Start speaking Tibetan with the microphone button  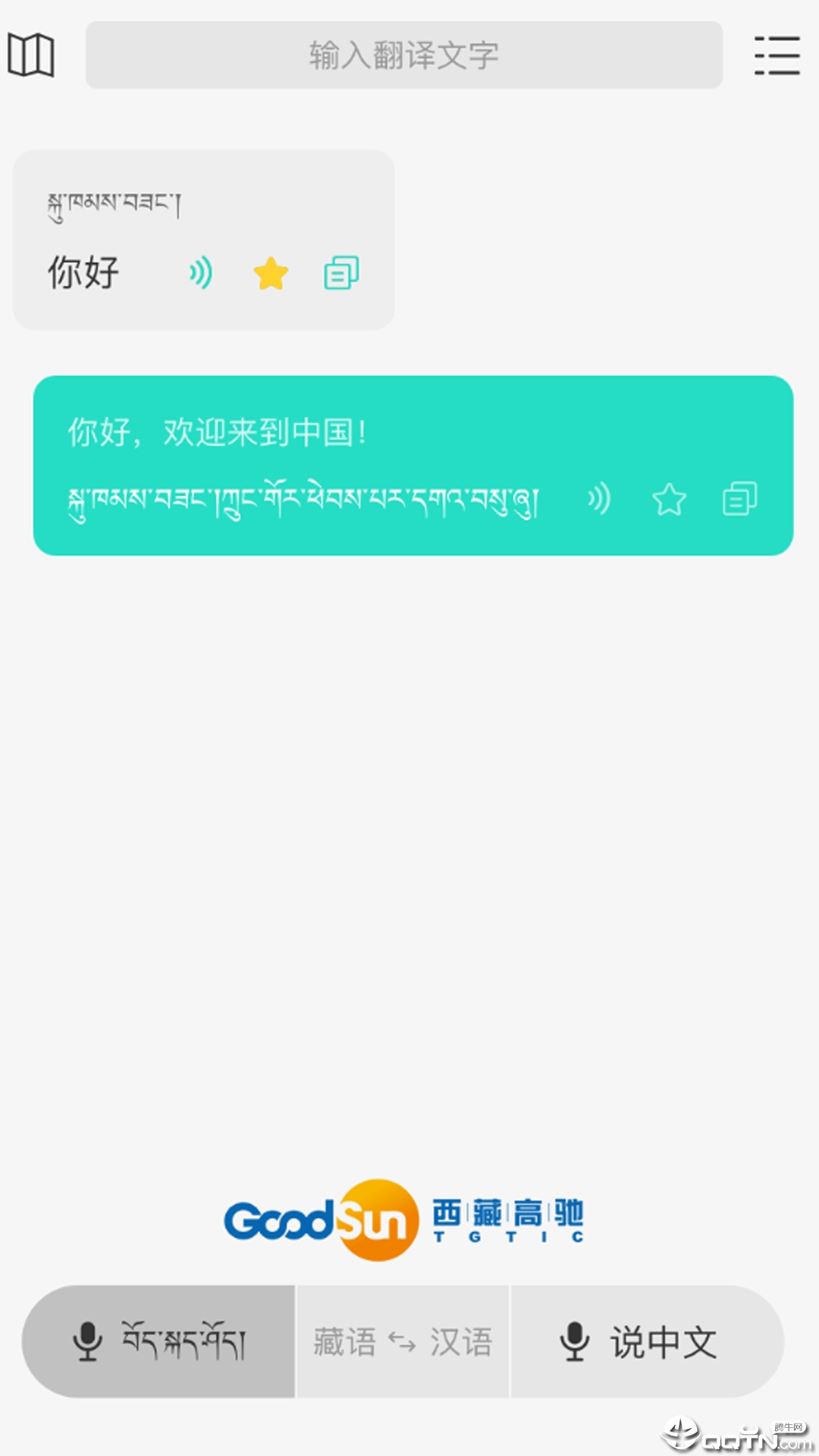point(159,1341)
